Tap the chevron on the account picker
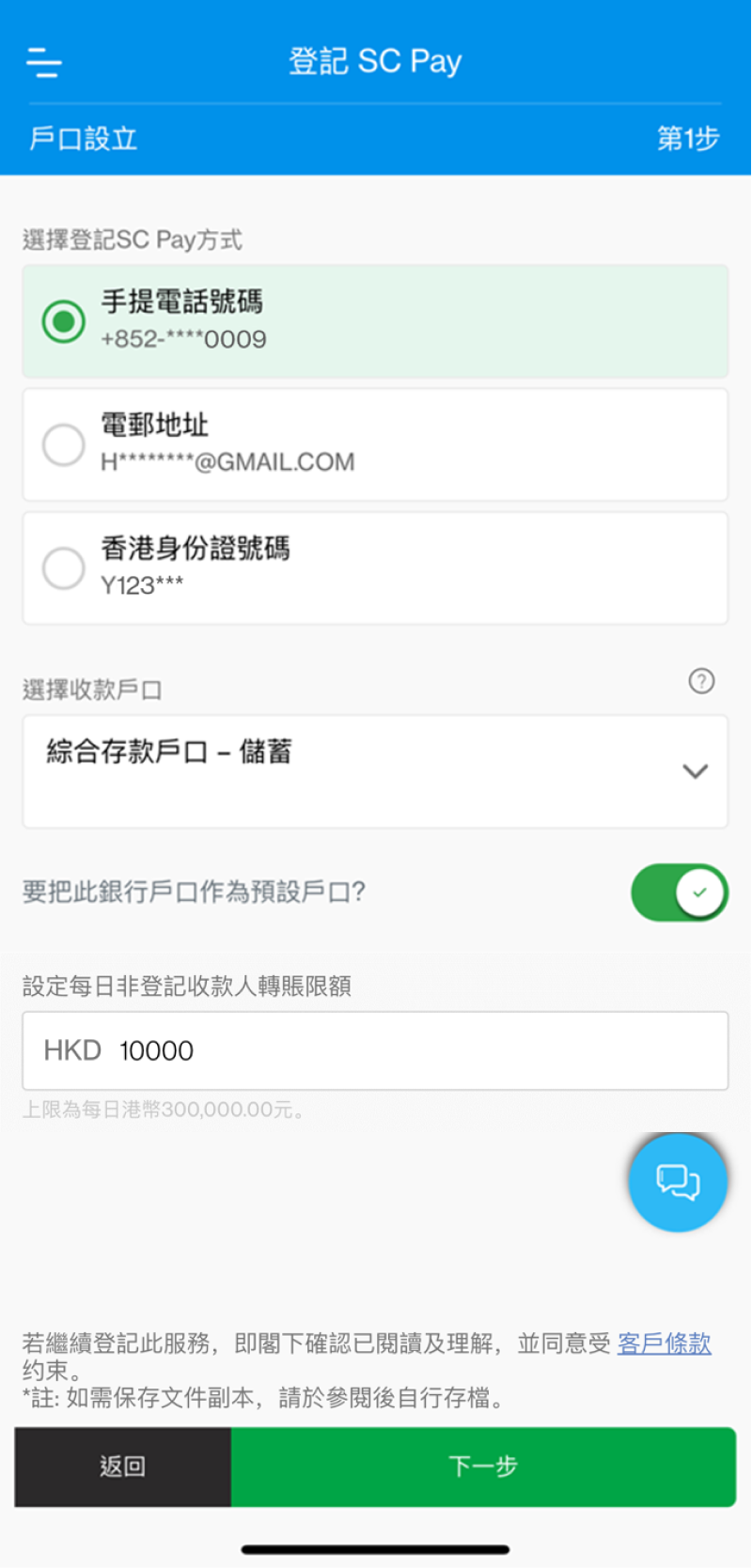This screenshot has width=752, height=1568. coord(696,772)
